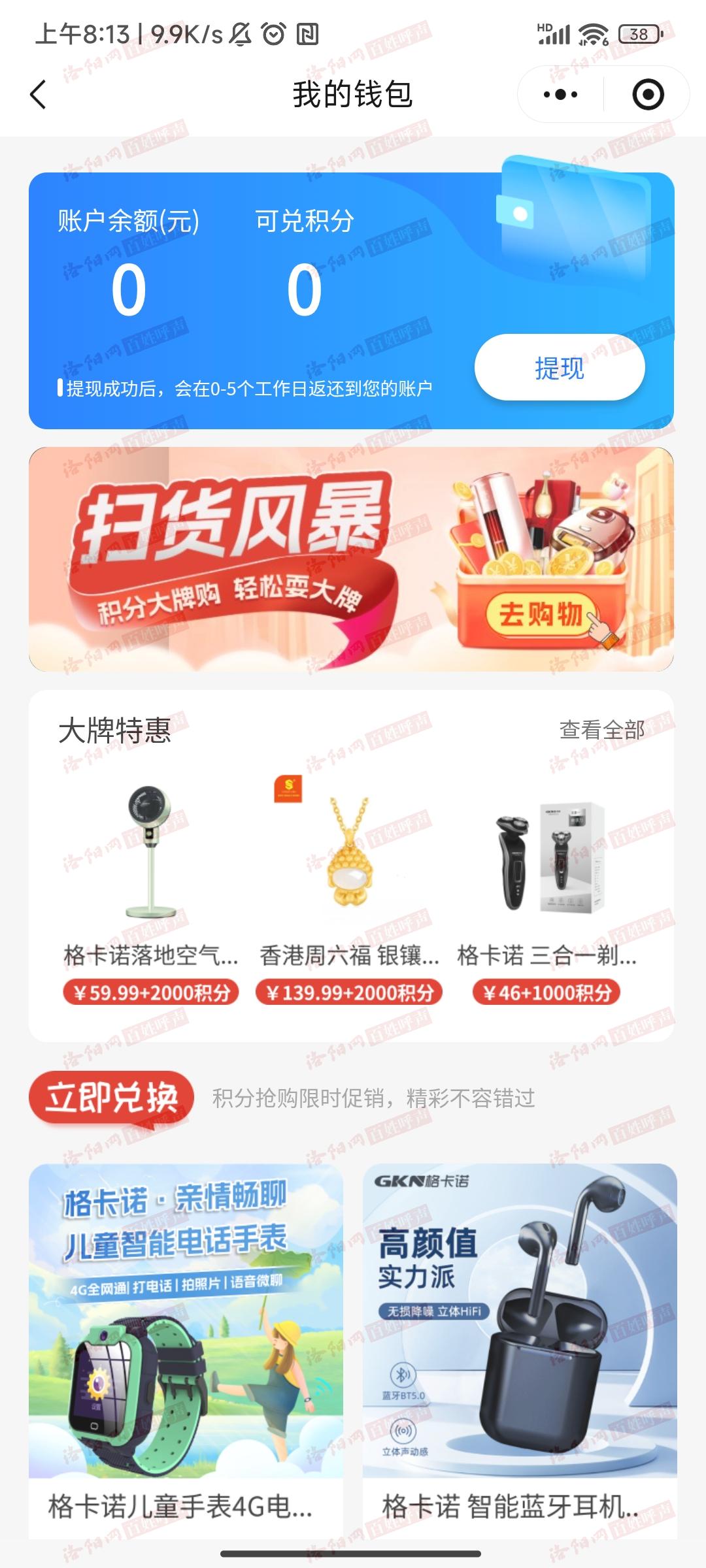The width and height of the screenshot is (706, 1568).
Task: Open the mini program three-dot menu
Action: tap(560, 95)
